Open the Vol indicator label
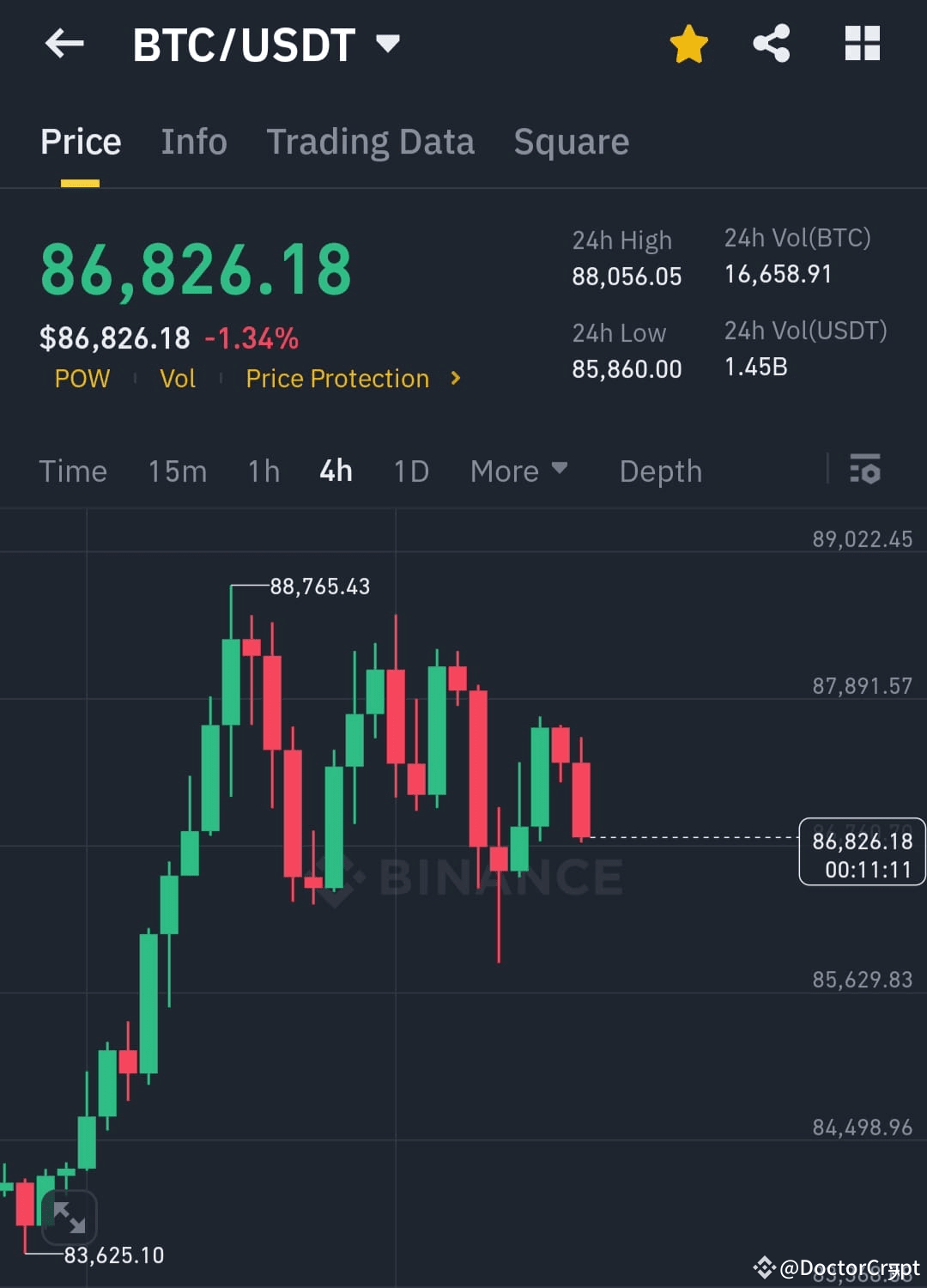 click(178, 378)
